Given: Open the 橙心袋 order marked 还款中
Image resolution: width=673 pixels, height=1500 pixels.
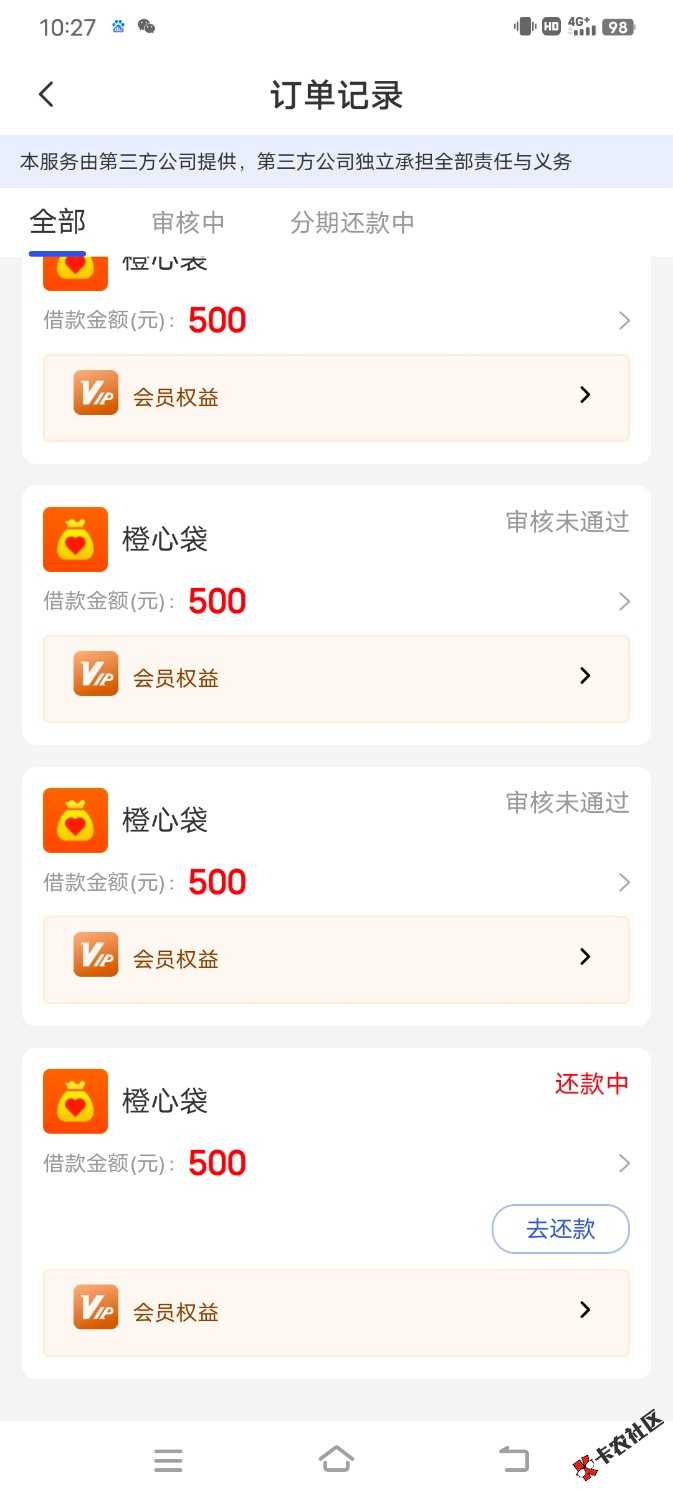Looking at the screenshot, I should (x=336, y=1130).
